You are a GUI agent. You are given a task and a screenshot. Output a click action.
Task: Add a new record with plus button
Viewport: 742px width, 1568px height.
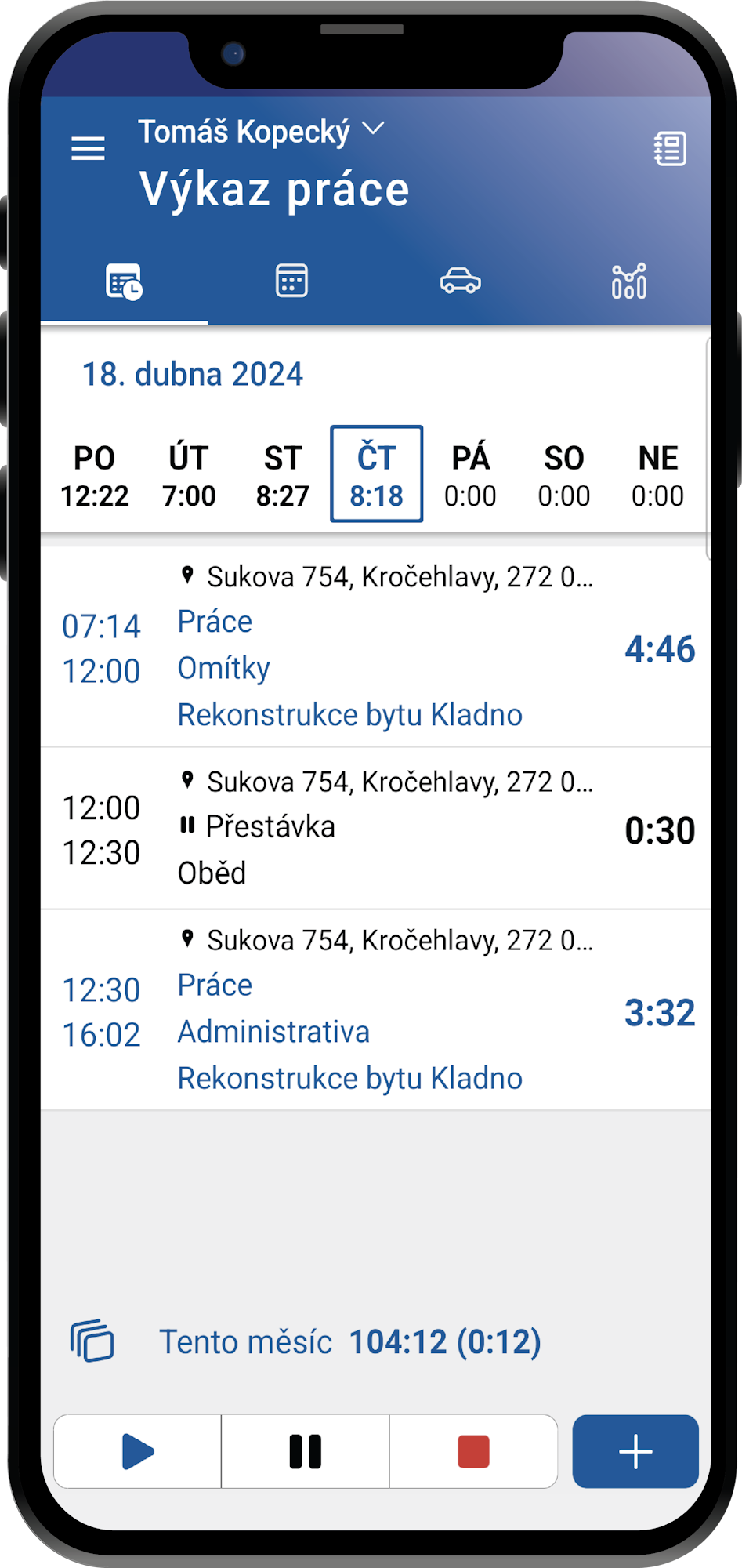pyautogui.click(x=635, y=1451)
